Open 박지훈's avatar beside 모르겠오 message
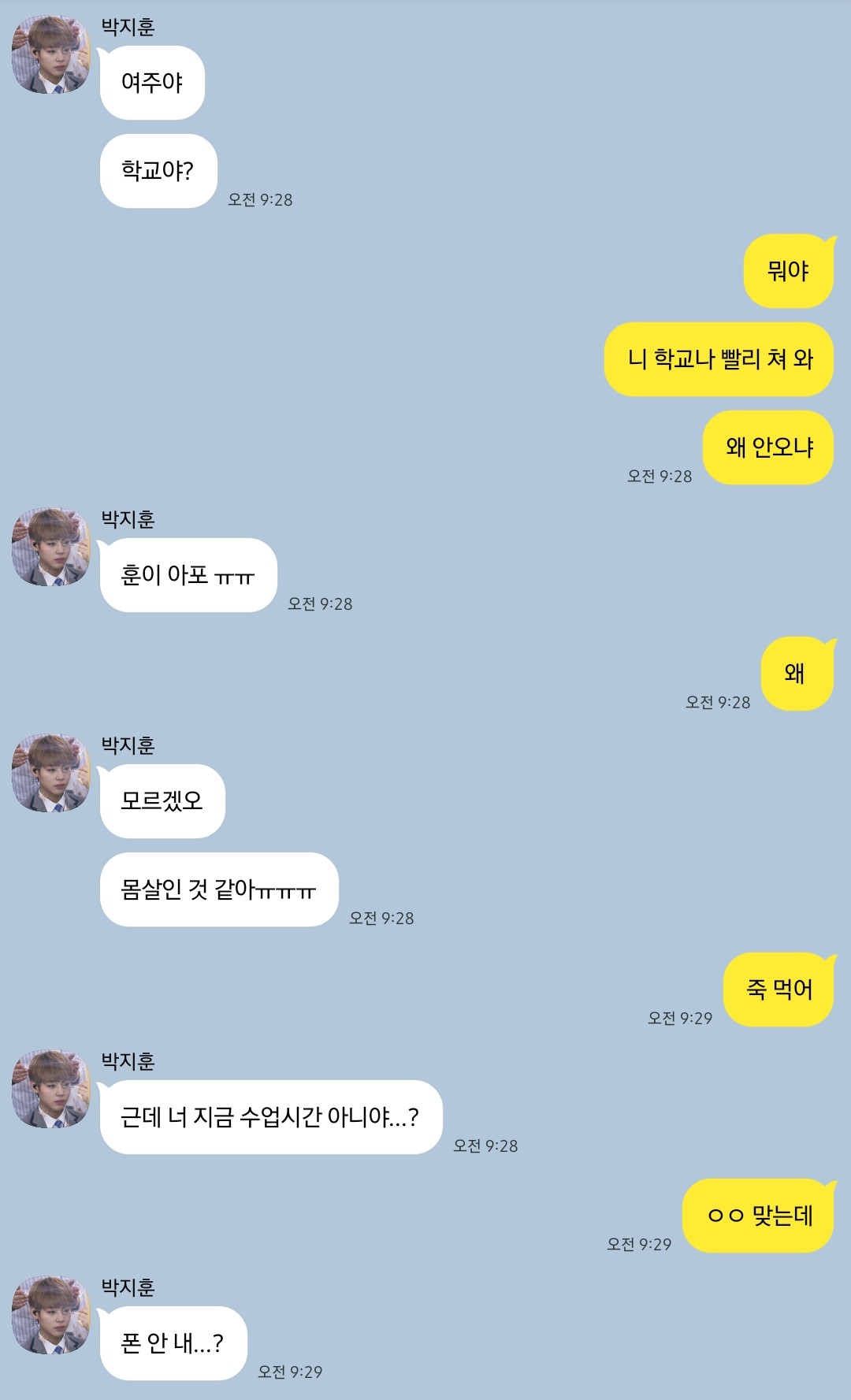Image resolution: width=851 pixels, height=1400 pixels. [51, 773]
